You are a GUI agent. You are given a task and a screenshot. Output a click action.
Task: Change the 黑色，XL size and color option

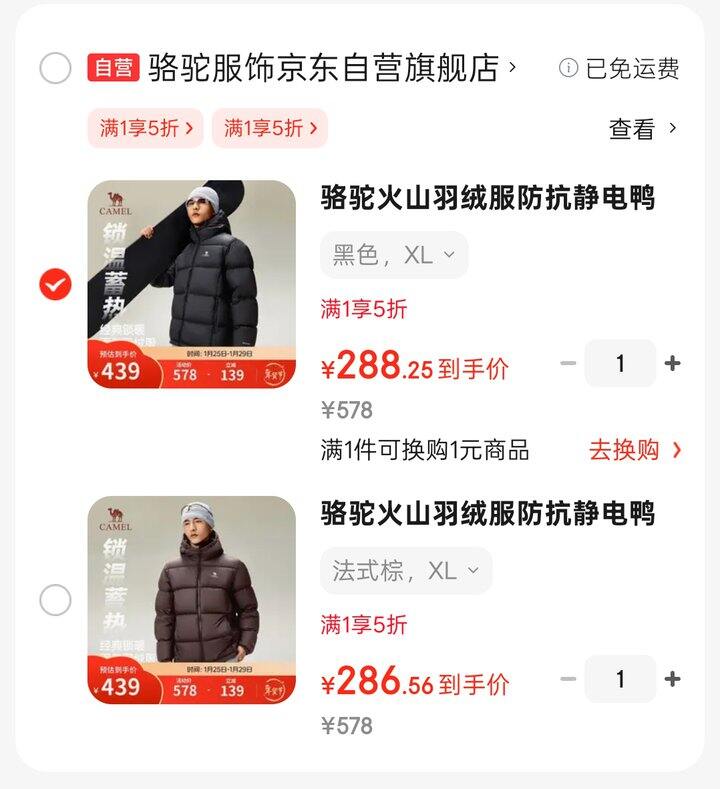pyautogui.click(x=394, y=255)
